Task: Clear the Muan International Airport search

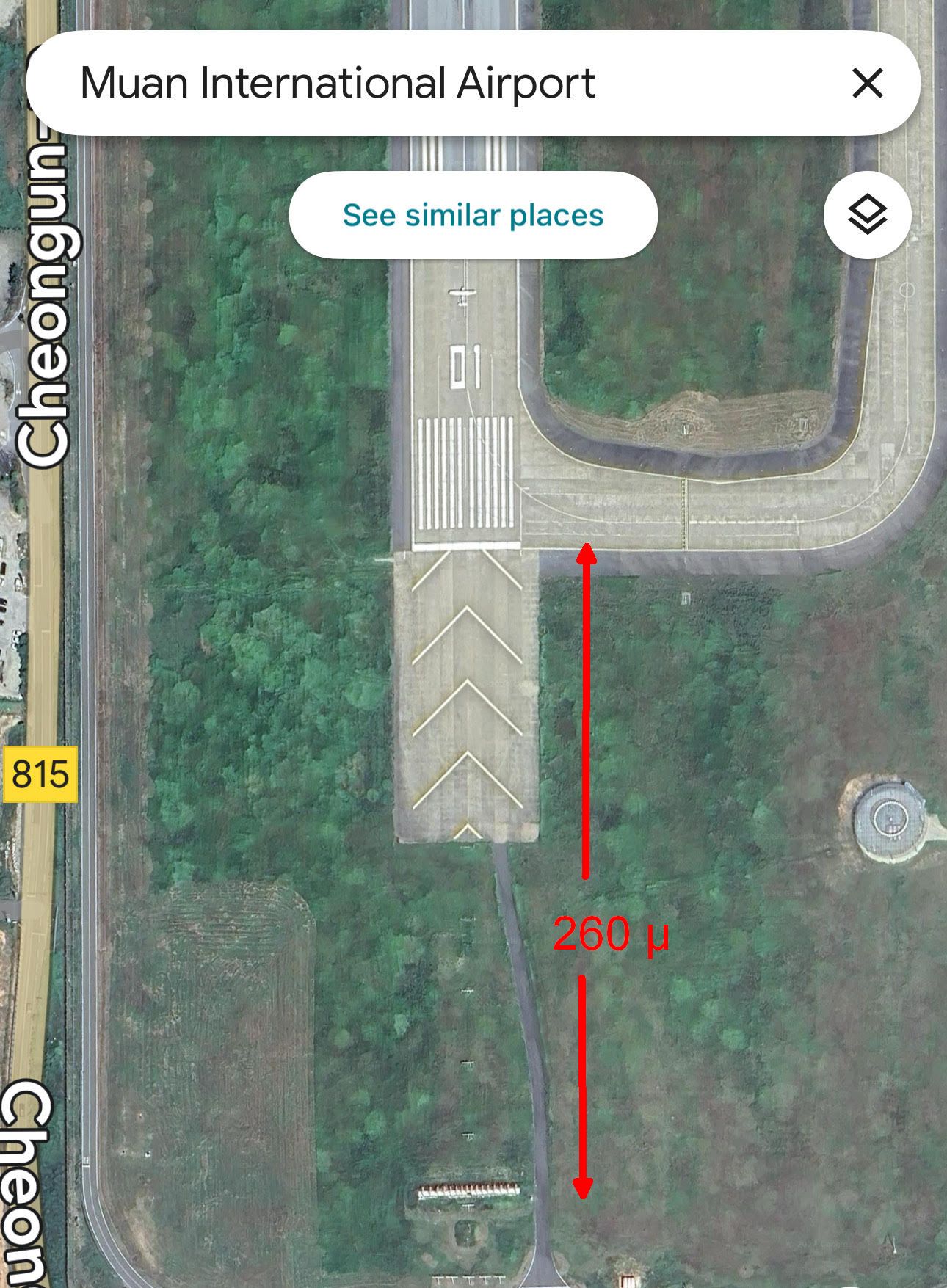Action: click(x=867, y=83)
